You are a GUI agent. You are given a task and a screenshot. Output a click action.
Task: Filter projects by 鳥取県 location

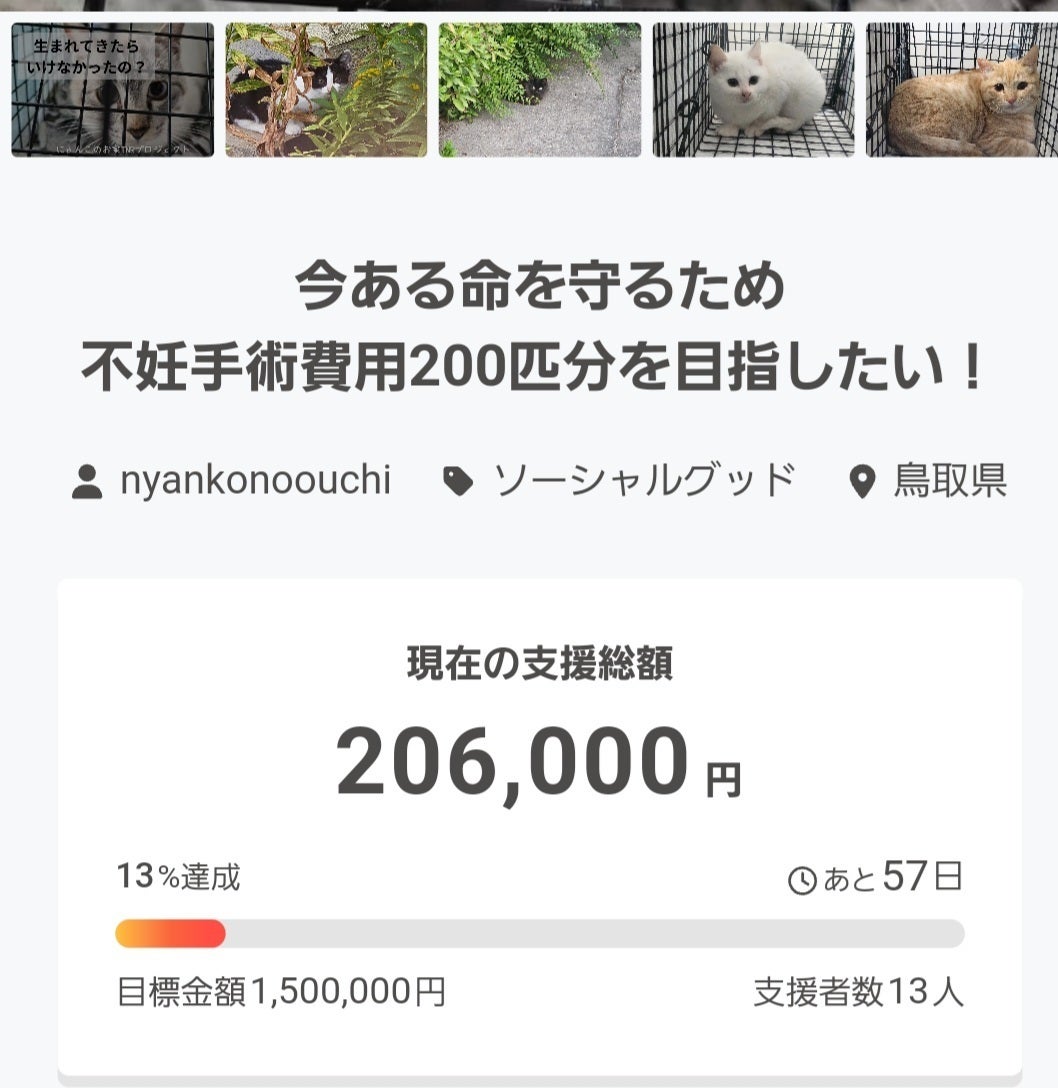(x=928, y=480)
